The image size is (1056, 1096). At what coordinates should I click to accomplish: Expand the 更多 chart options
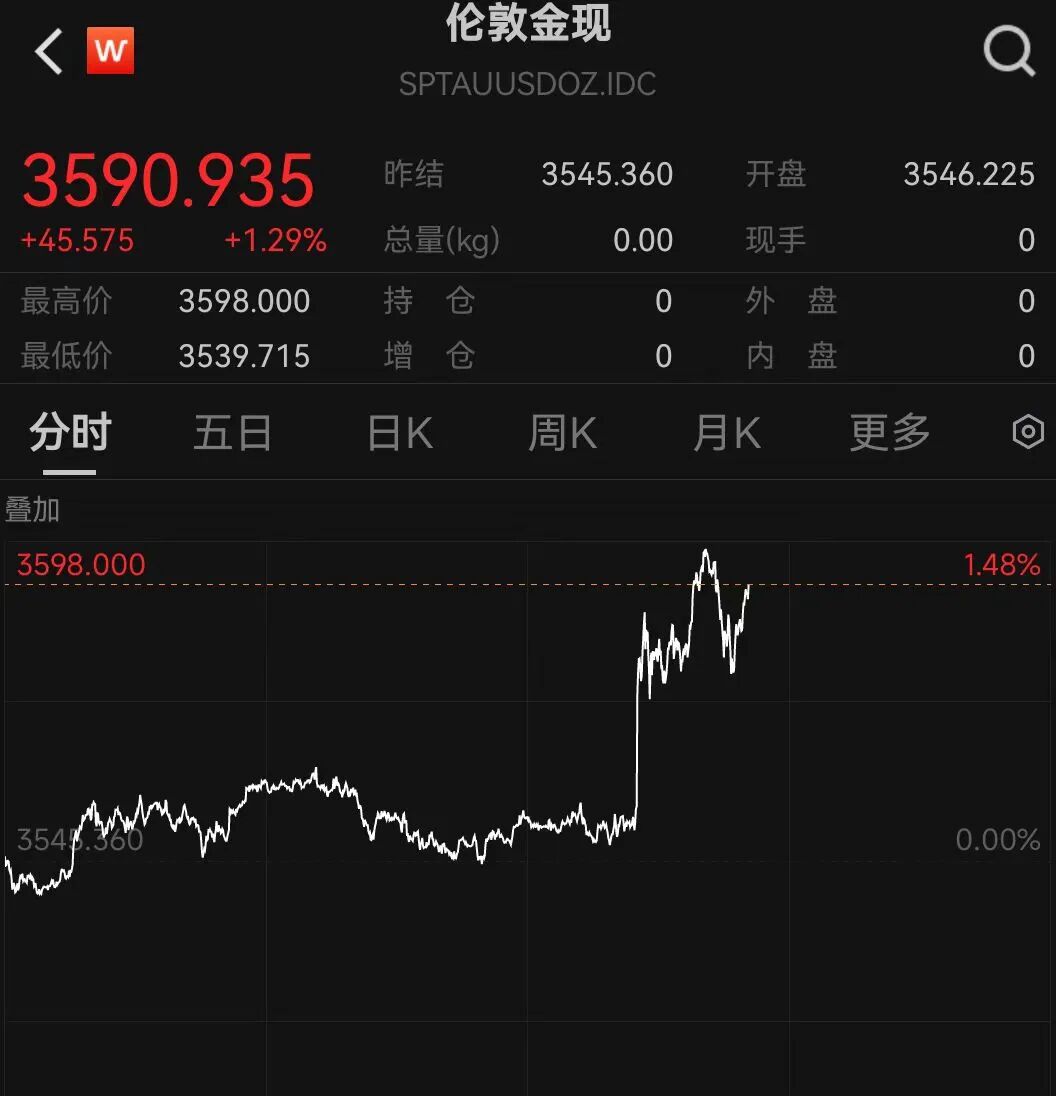point(889,433)
